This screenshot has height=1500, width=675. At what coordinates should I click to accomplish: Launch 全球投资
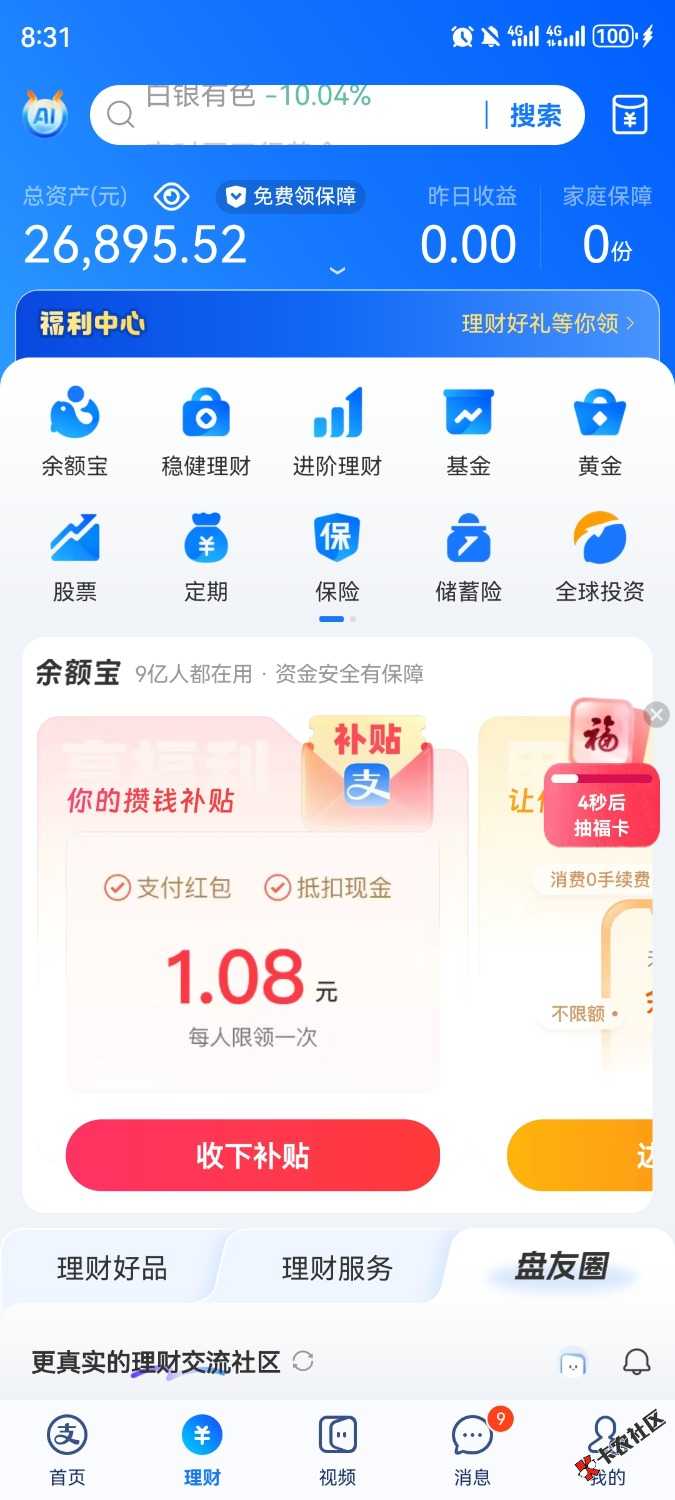click(599, 557)
